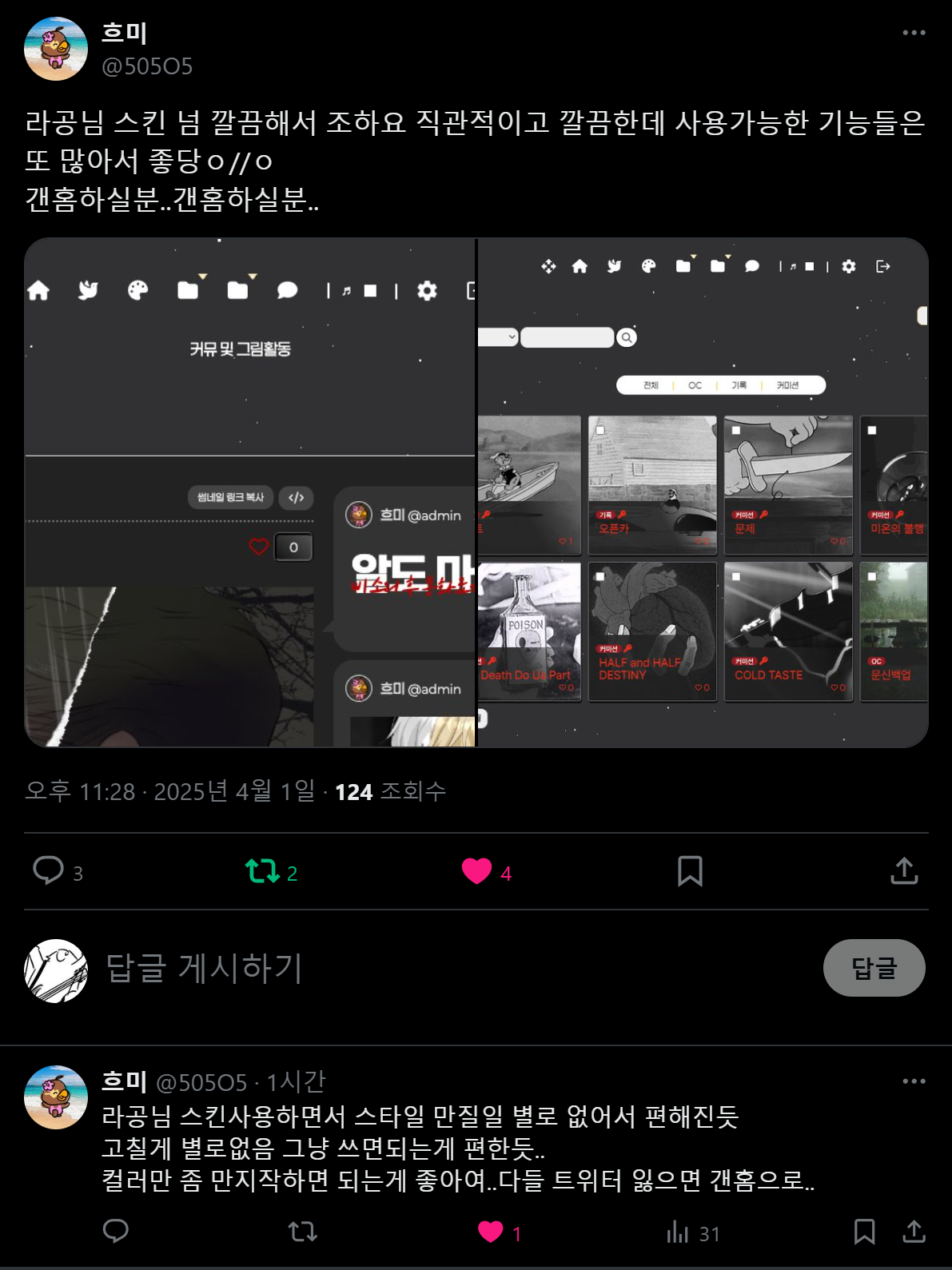Unlike the 1시간 reply with 1 like
The width and height of the screenshot is (952, 1270).
[x=491, y=1232]
